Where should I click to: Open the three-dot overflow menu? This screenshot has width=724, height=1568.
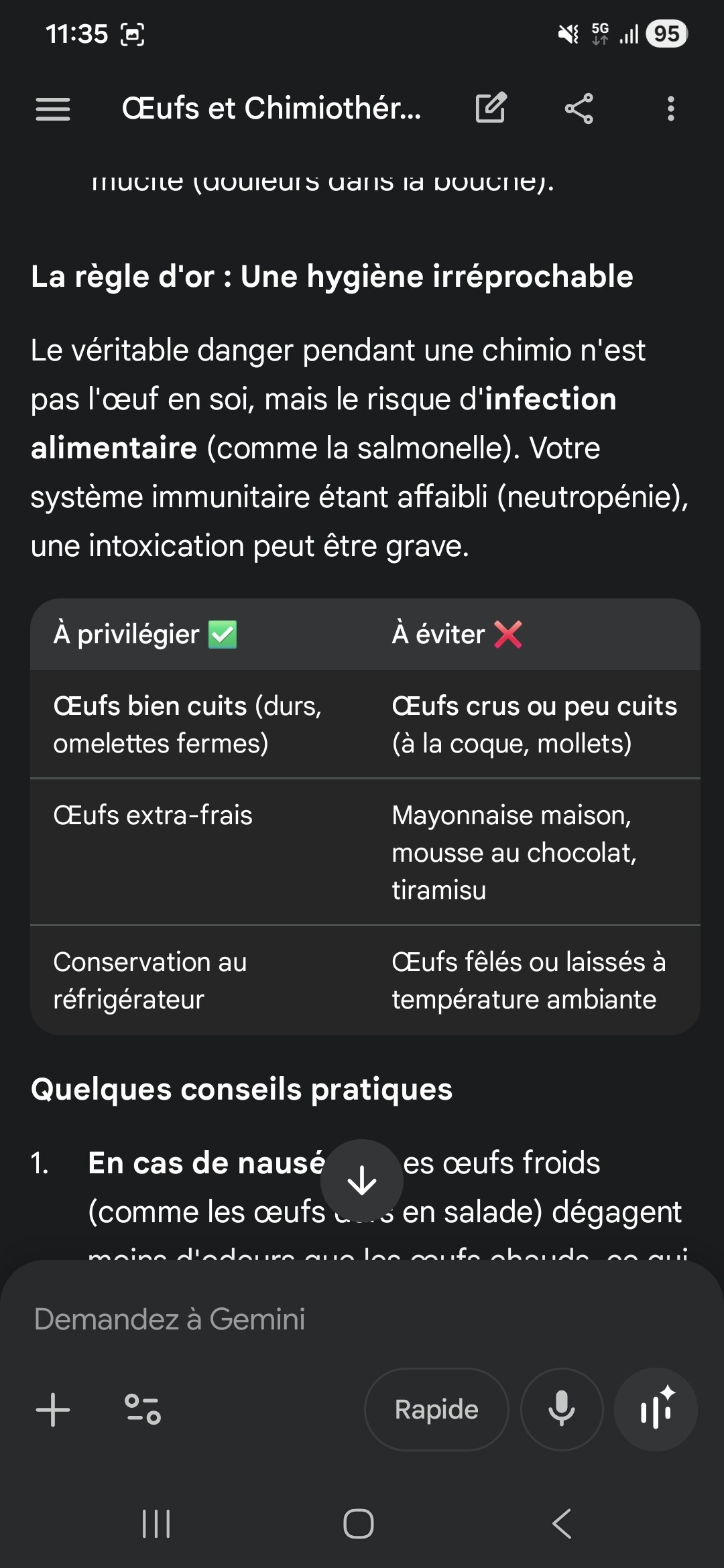pos(670,109)
